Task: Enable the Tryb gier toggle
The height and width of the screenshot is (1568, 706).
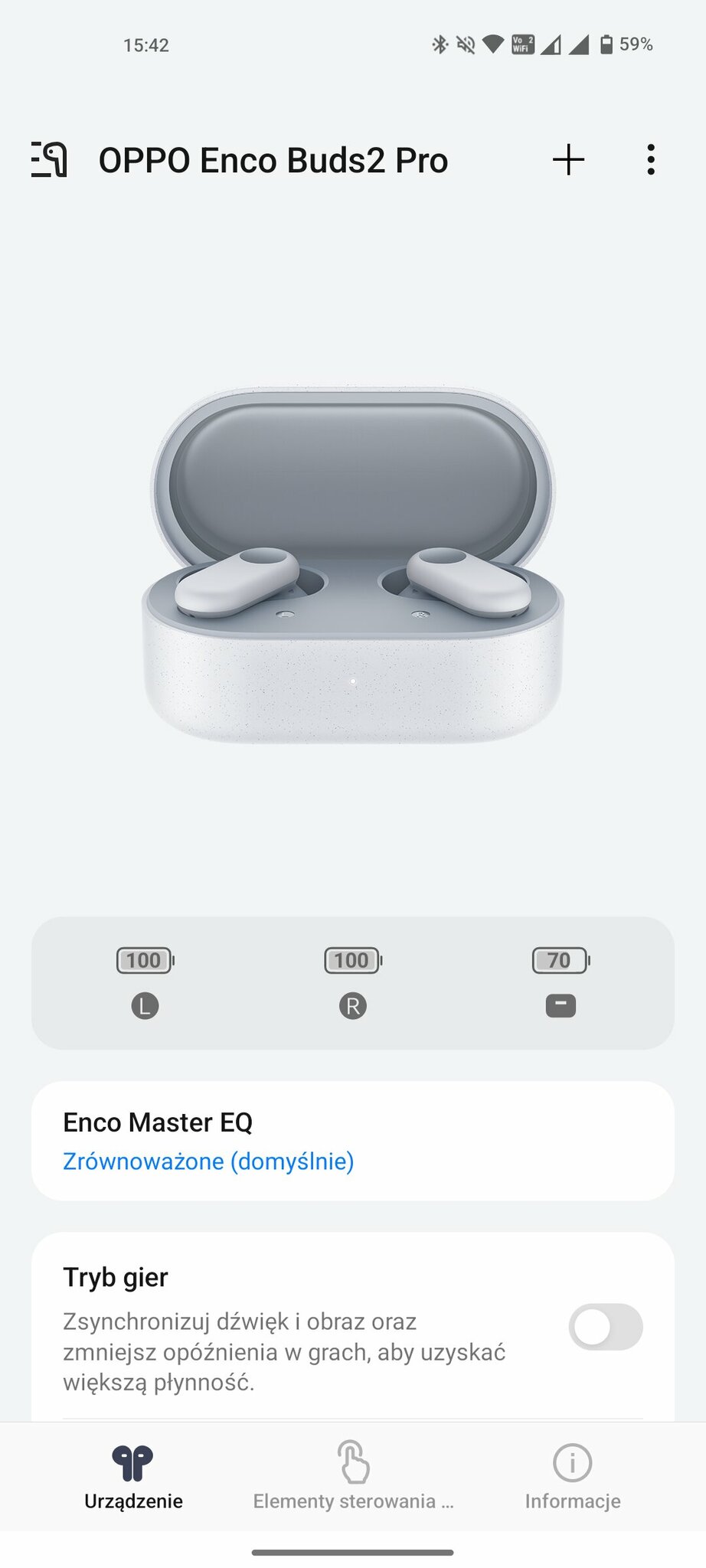Action: (x=605, y=1327)
